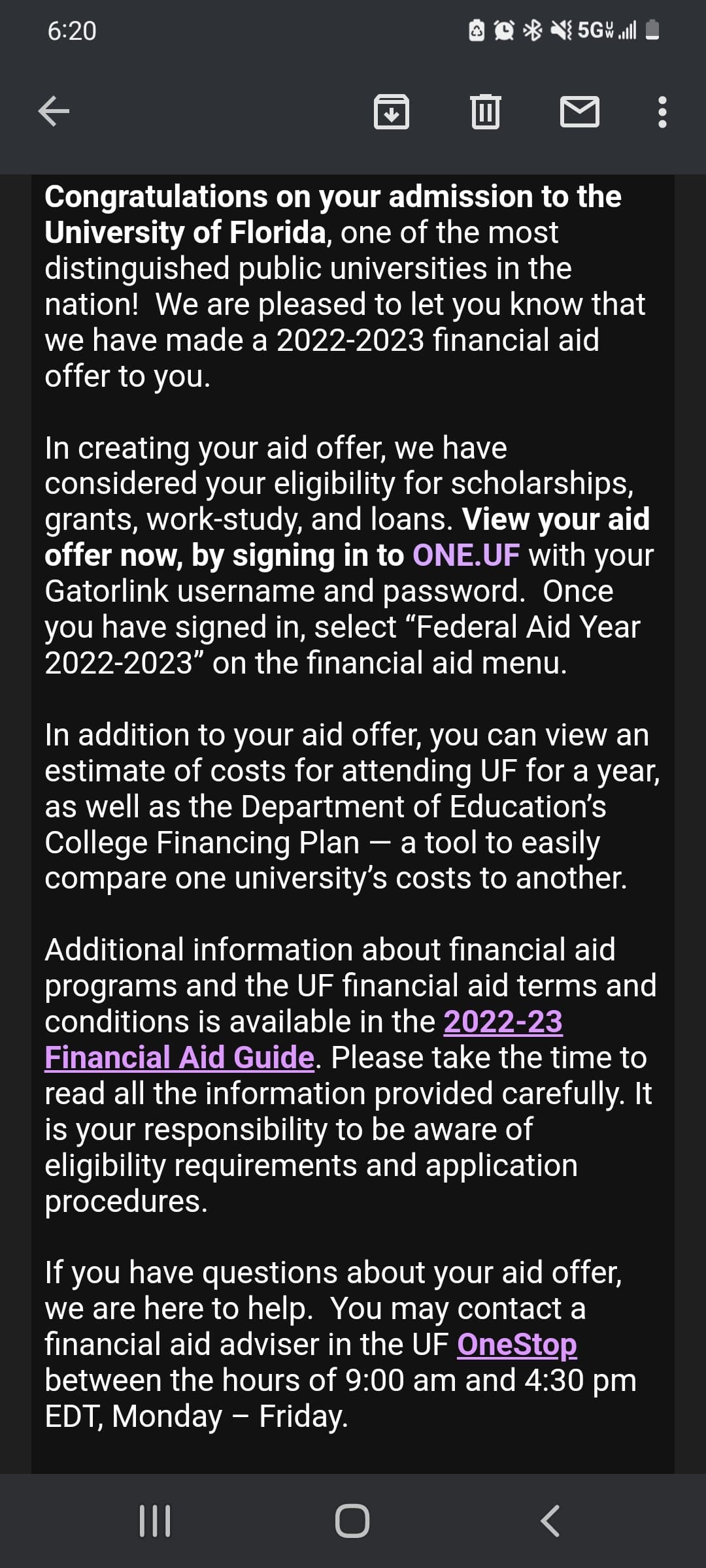Archive this email
This screenshot has width=706, height=1568.
[391, 111]
